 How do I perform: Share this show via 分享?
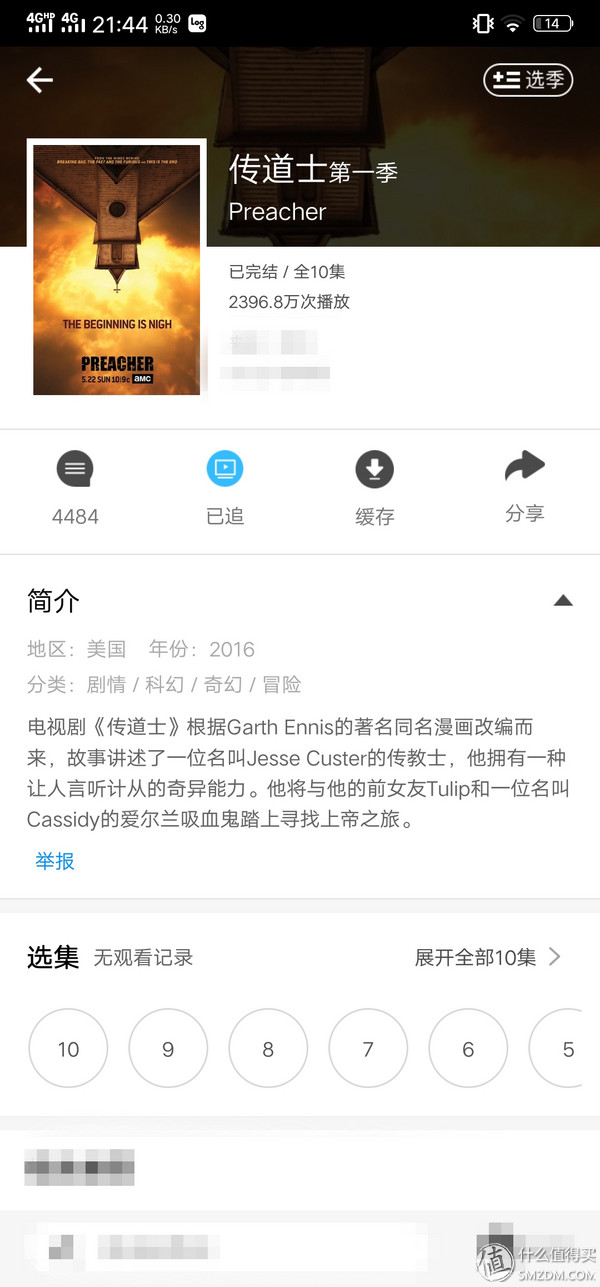pos(525,486)
